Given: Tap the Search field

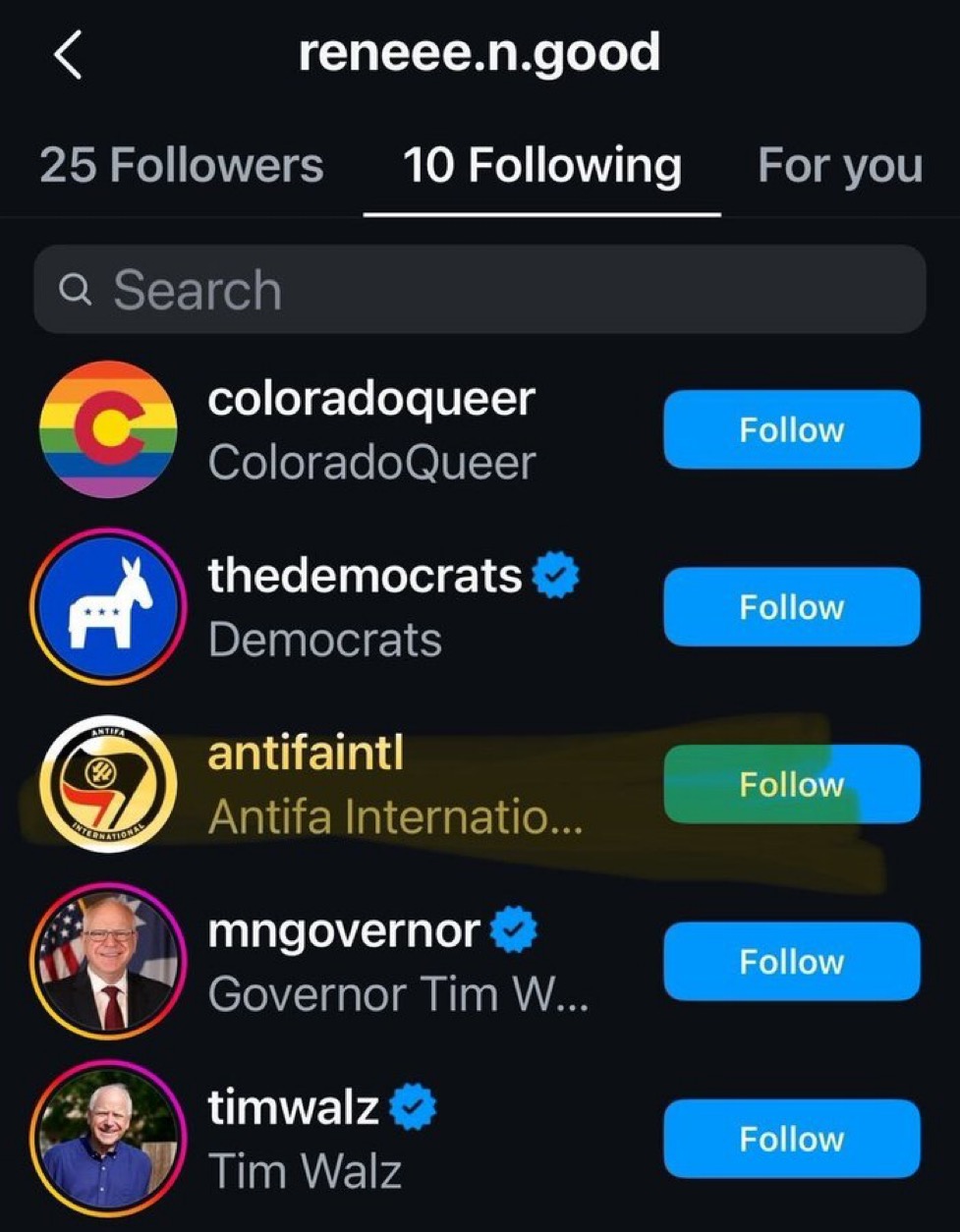Looking at the screenshot, I should [x=480, y=290].
